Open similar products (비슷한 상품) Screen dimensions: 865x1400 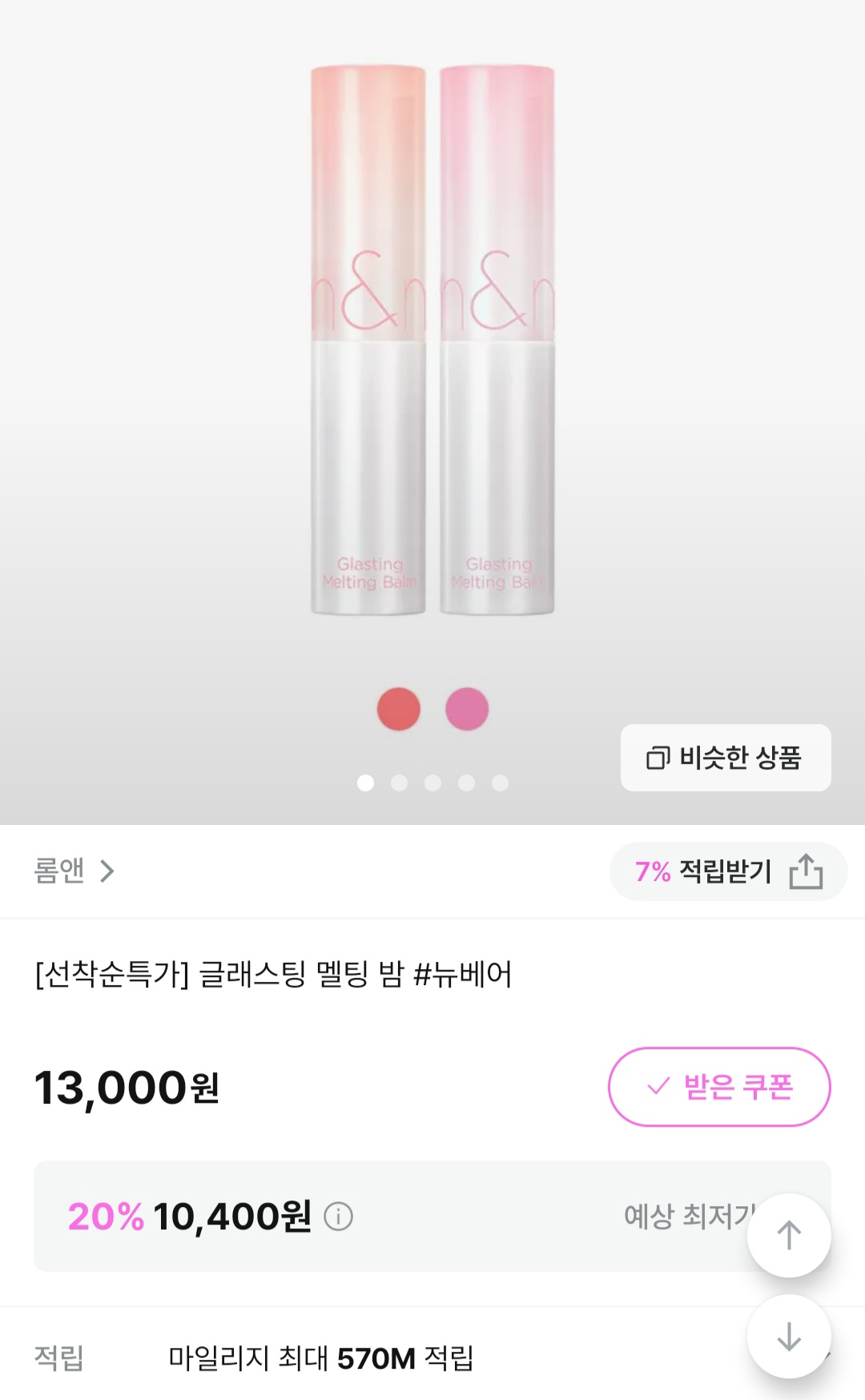point(725,758)
